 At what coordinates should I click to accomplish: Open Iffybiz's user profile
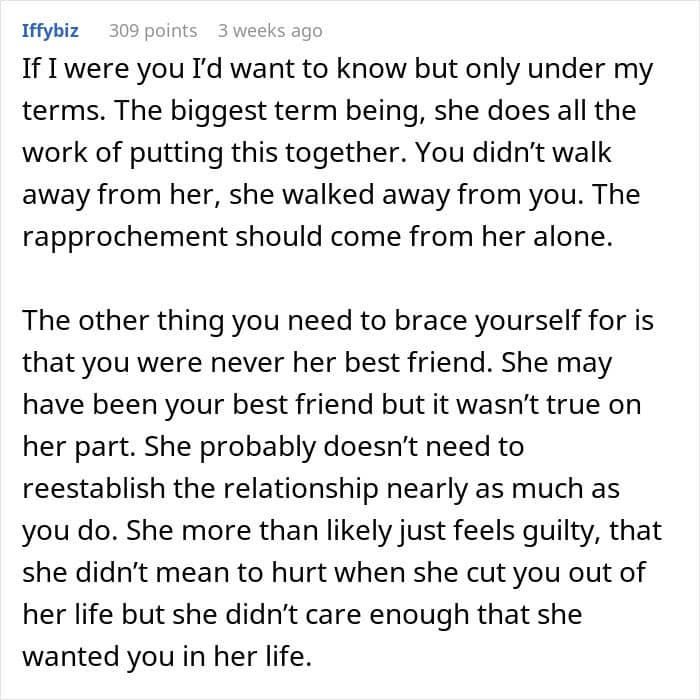(x=50, y=31)
